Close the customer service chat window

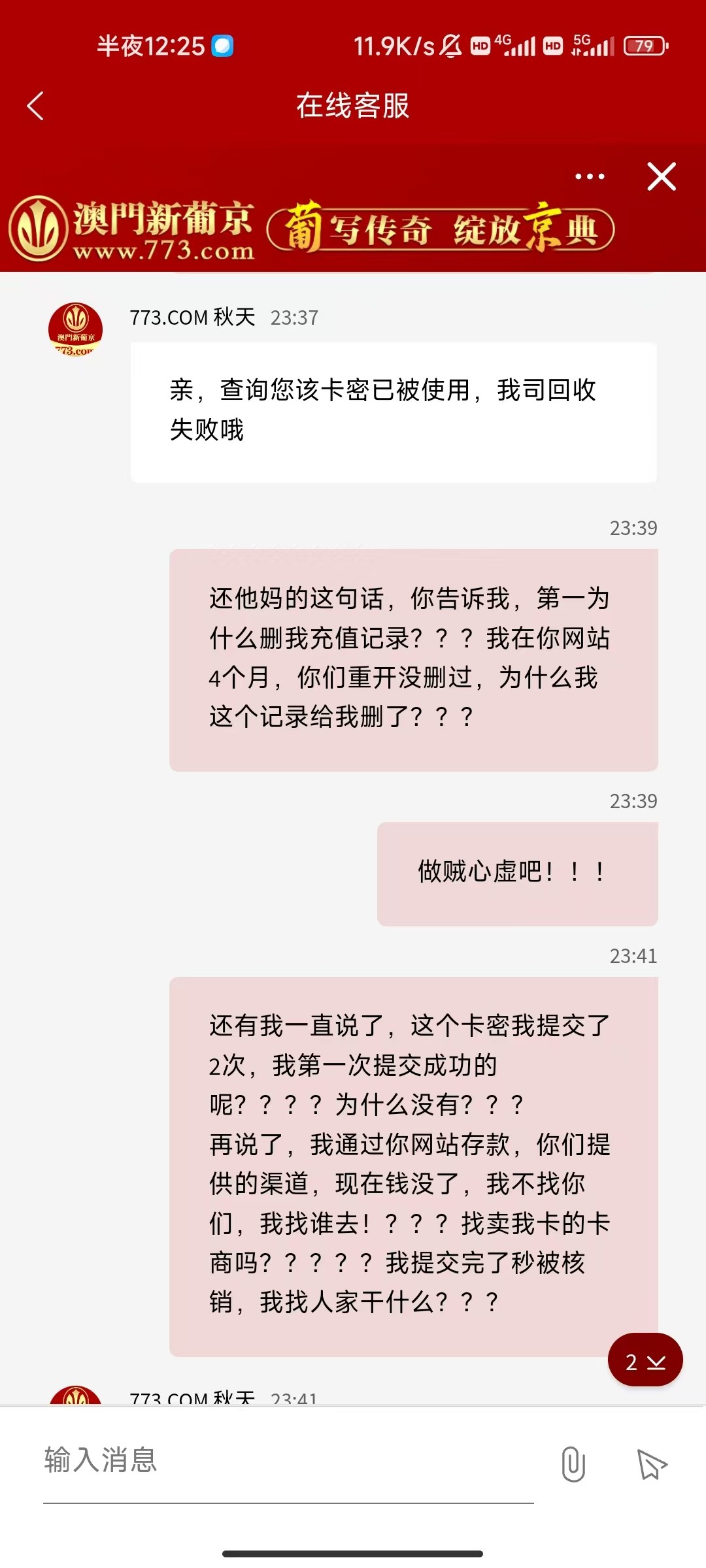coord(662,176)
